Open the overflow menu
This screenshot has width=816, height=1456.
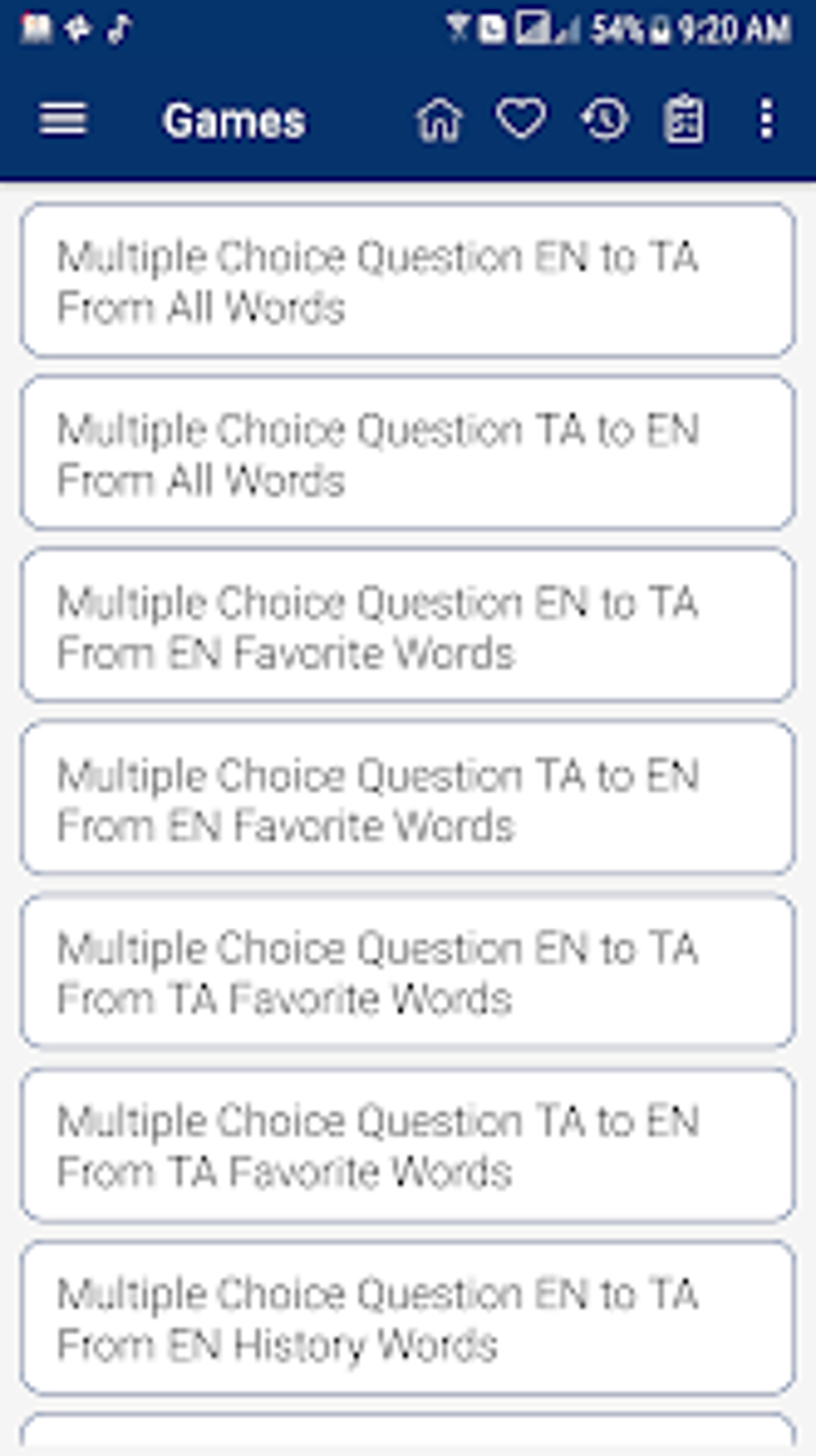click(x=766, y=120)
